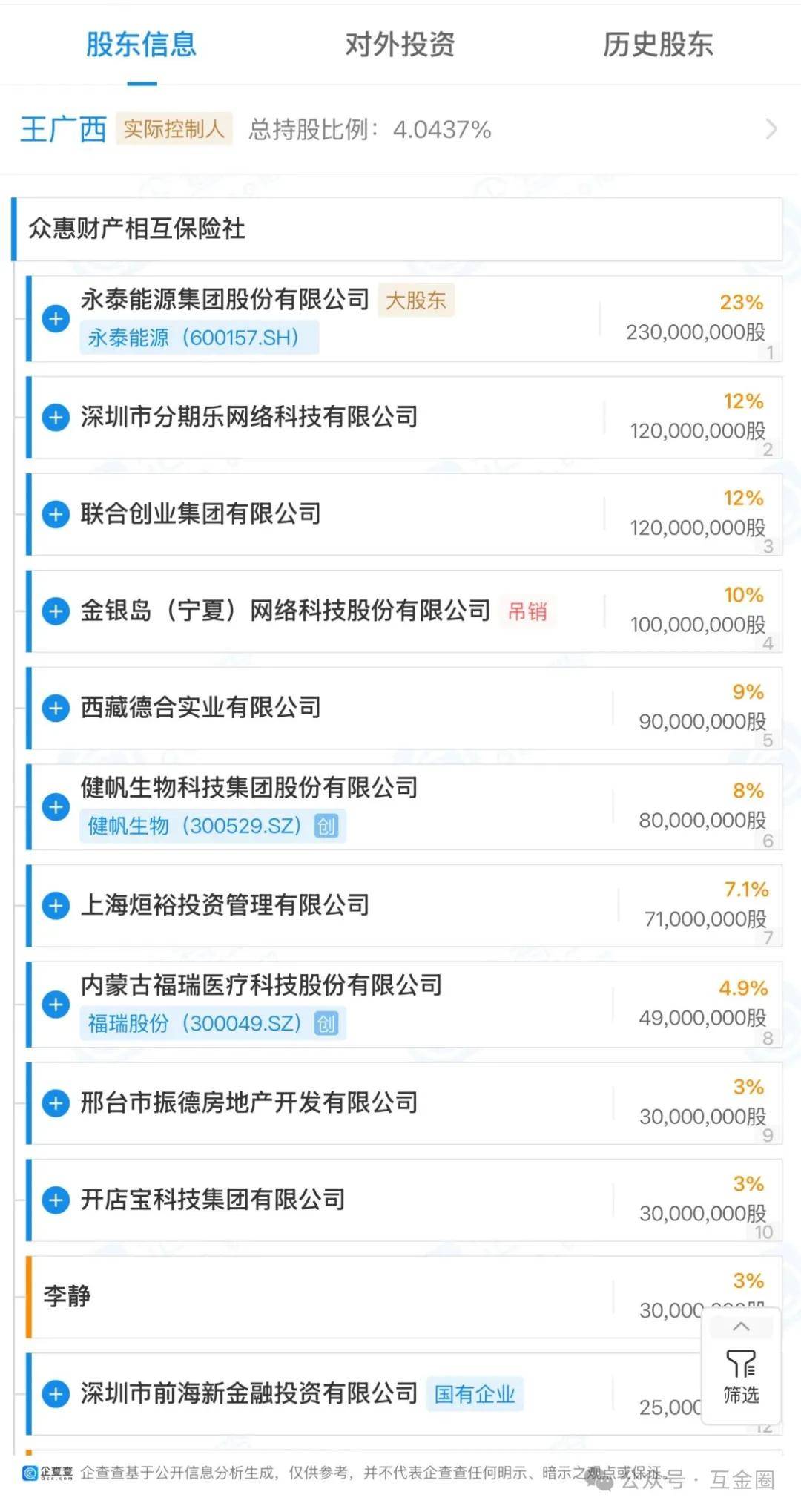The height and width of the screenshot is (1512, 801).
Task: Select the 股东信息 tab
Action: click(141, 45)
